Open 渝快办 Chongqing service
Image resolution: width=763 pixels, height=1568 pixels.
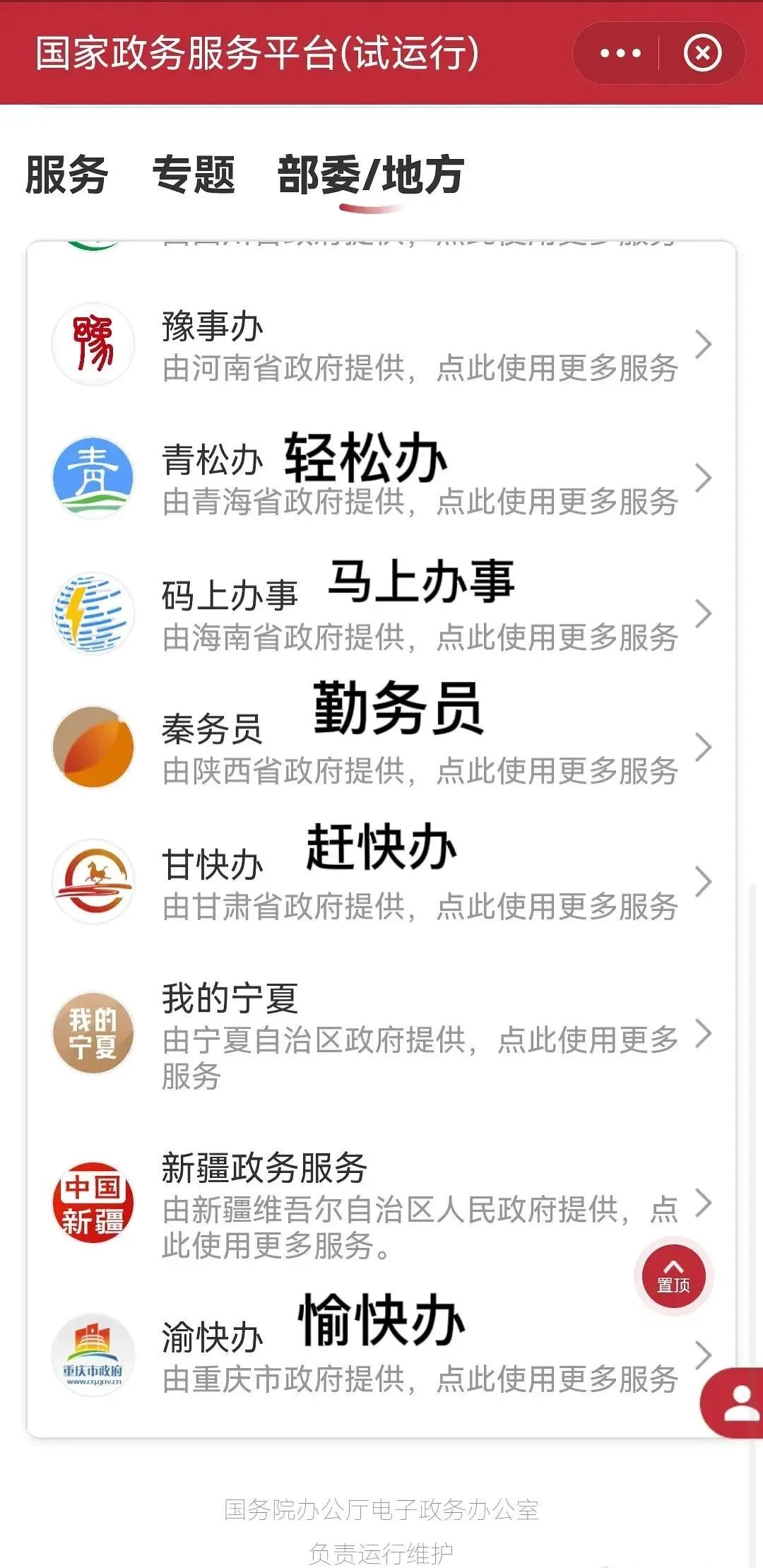[381, 1356]
